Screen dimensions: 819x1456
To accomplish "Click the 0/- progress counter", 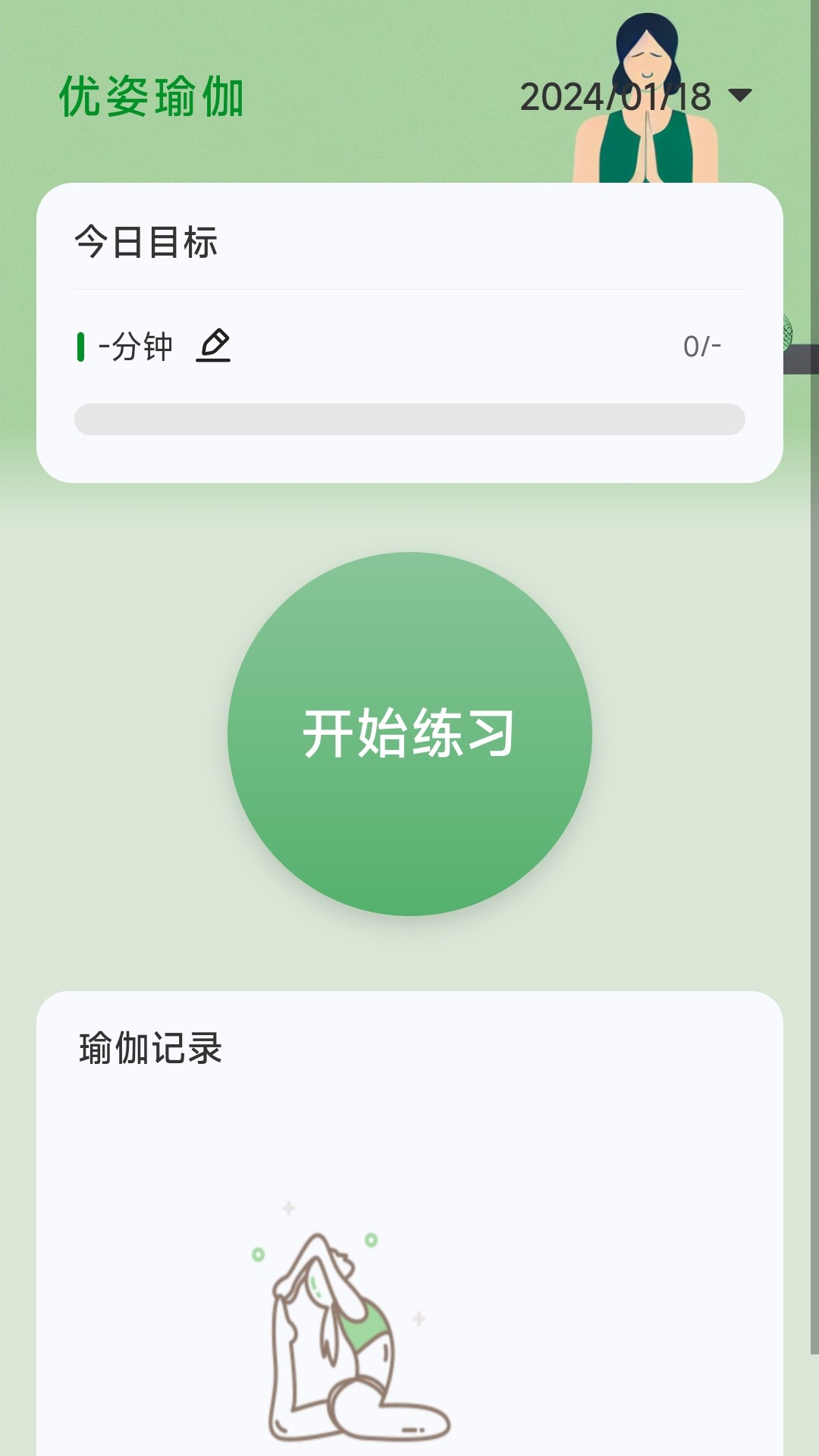I will 701,347.
